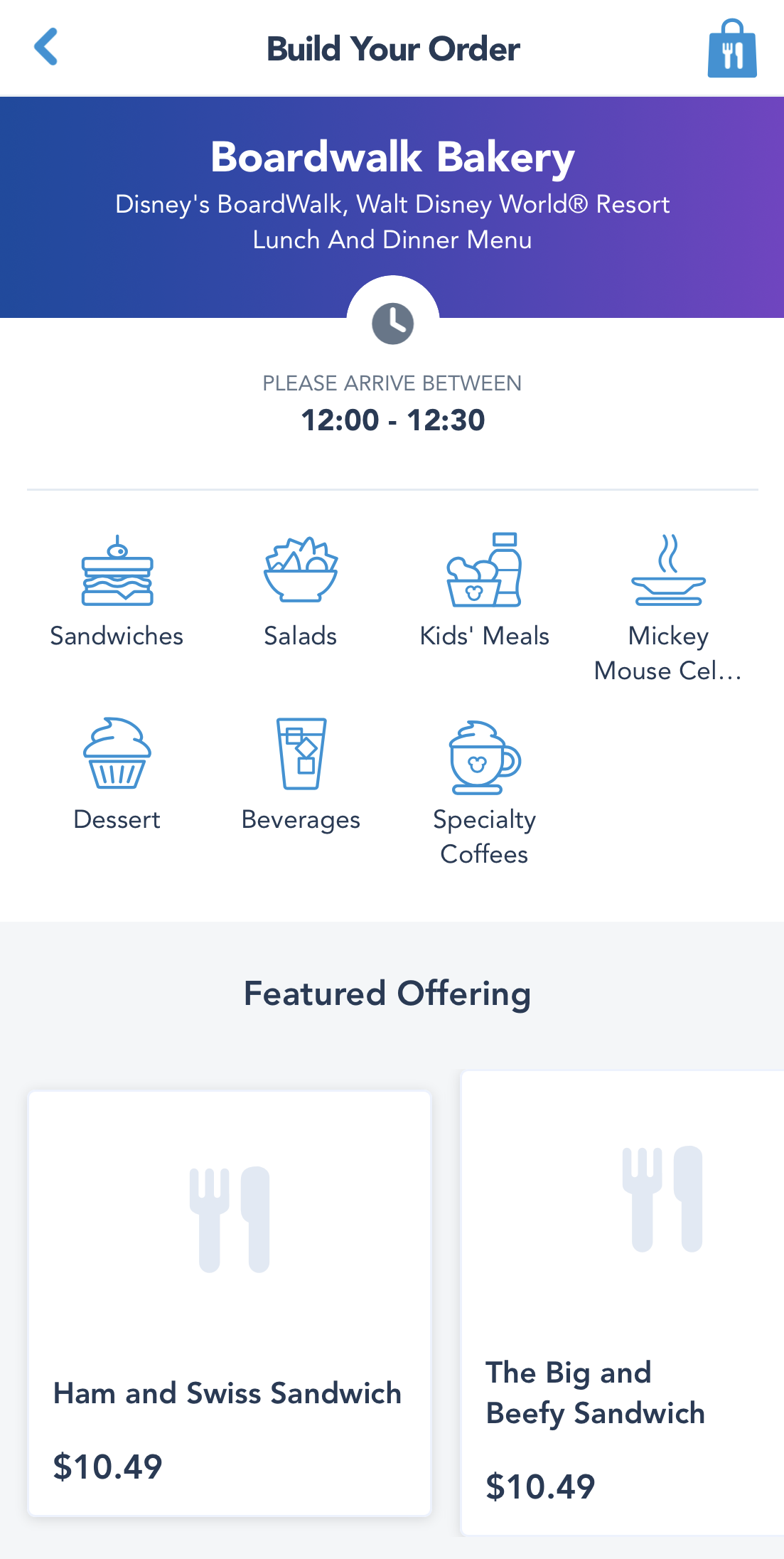This screenshot has height=1559, width=784.
Task: Explore Specialty Coffees
Action: tap(484, 789)
